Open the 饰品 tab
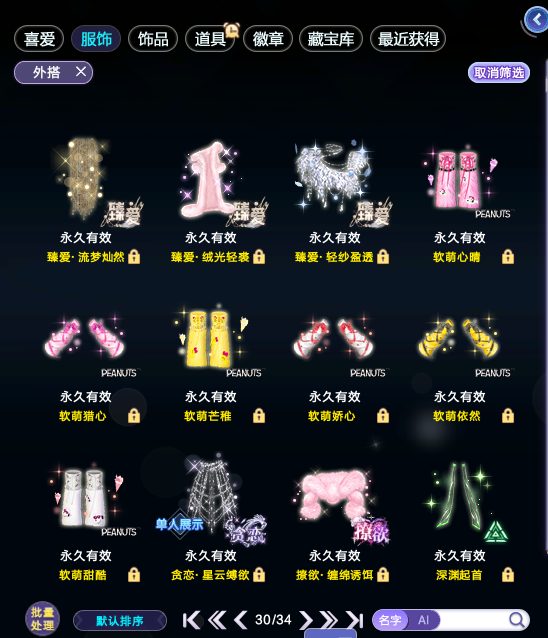Image resolution: width=548 pixels, height=638 pixels. tap(153, 39)
